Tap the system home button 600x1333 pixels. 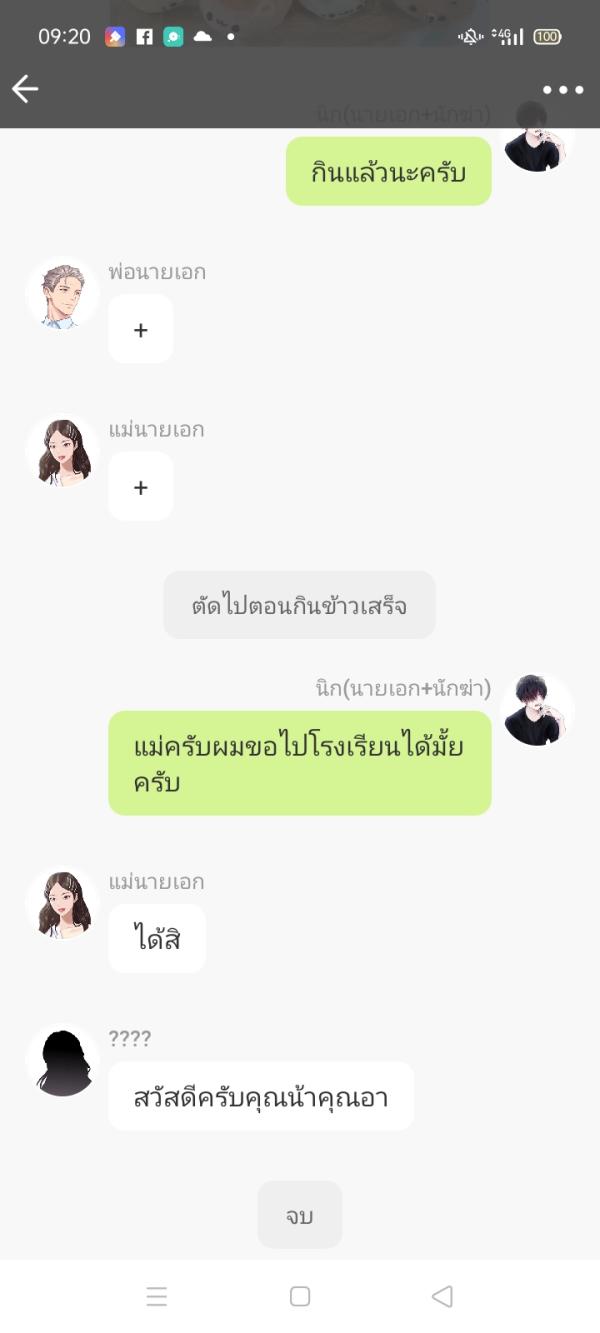300,1296
